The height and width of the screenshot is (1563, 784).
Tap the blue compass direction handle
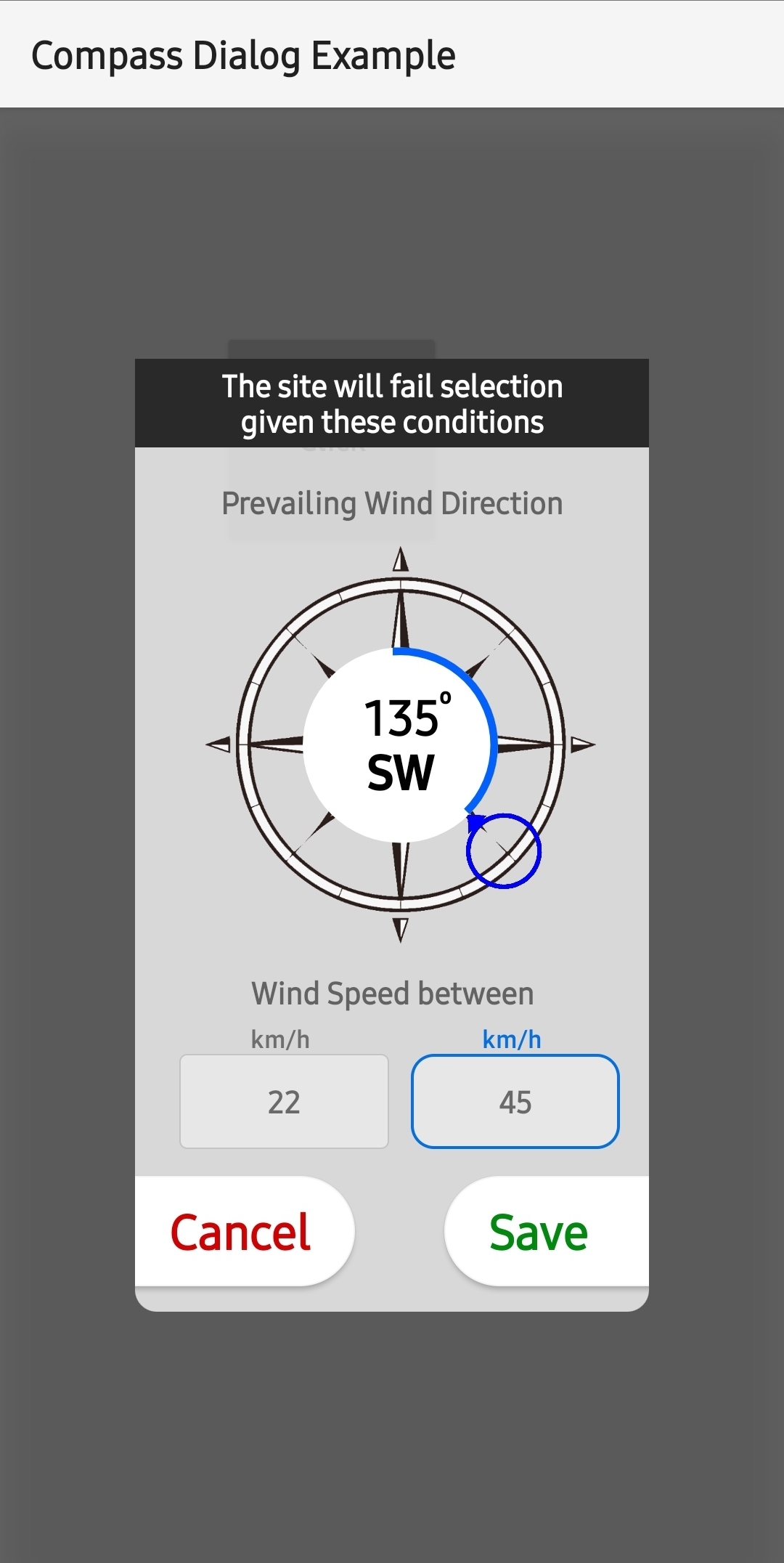pyautogui.click(x=503, y=850)
